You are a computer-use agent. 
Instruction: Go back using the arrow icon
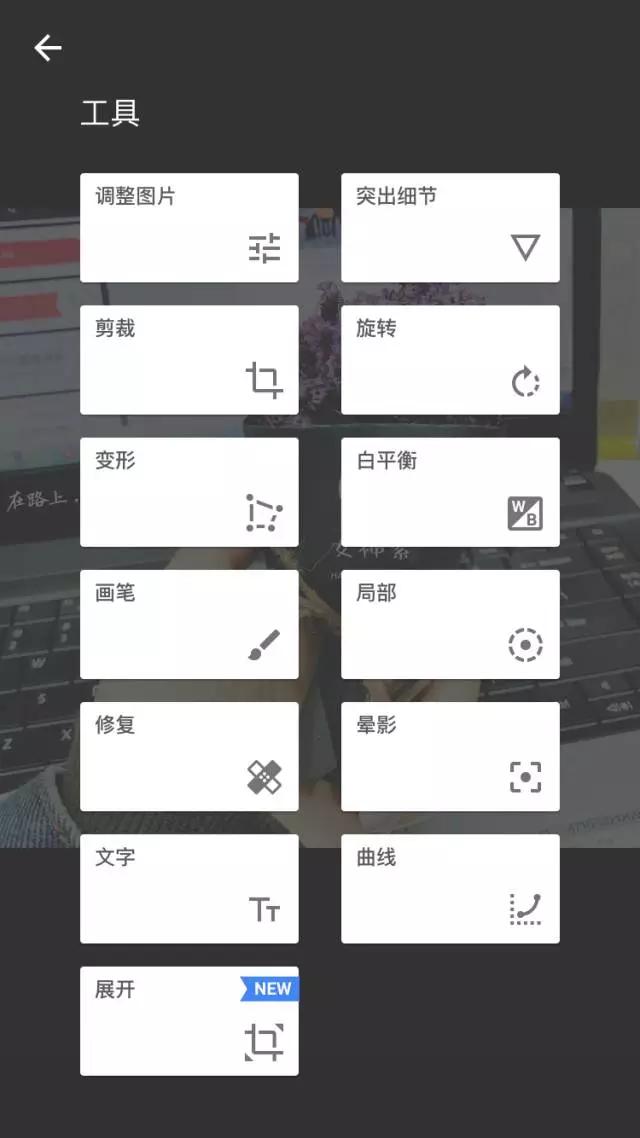click(x=47, y=48)
